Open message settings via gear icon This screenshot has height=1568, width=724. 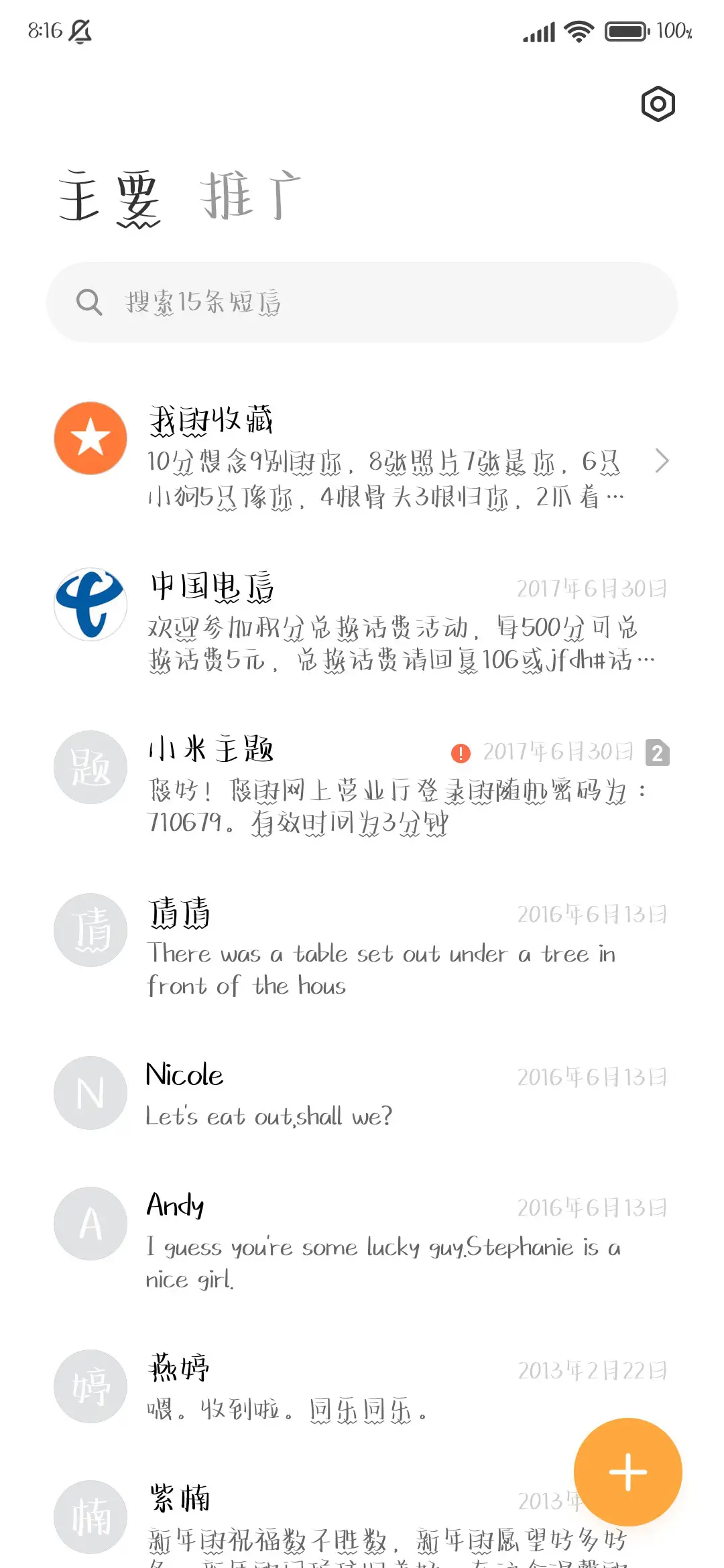click(x=657, y=104)
